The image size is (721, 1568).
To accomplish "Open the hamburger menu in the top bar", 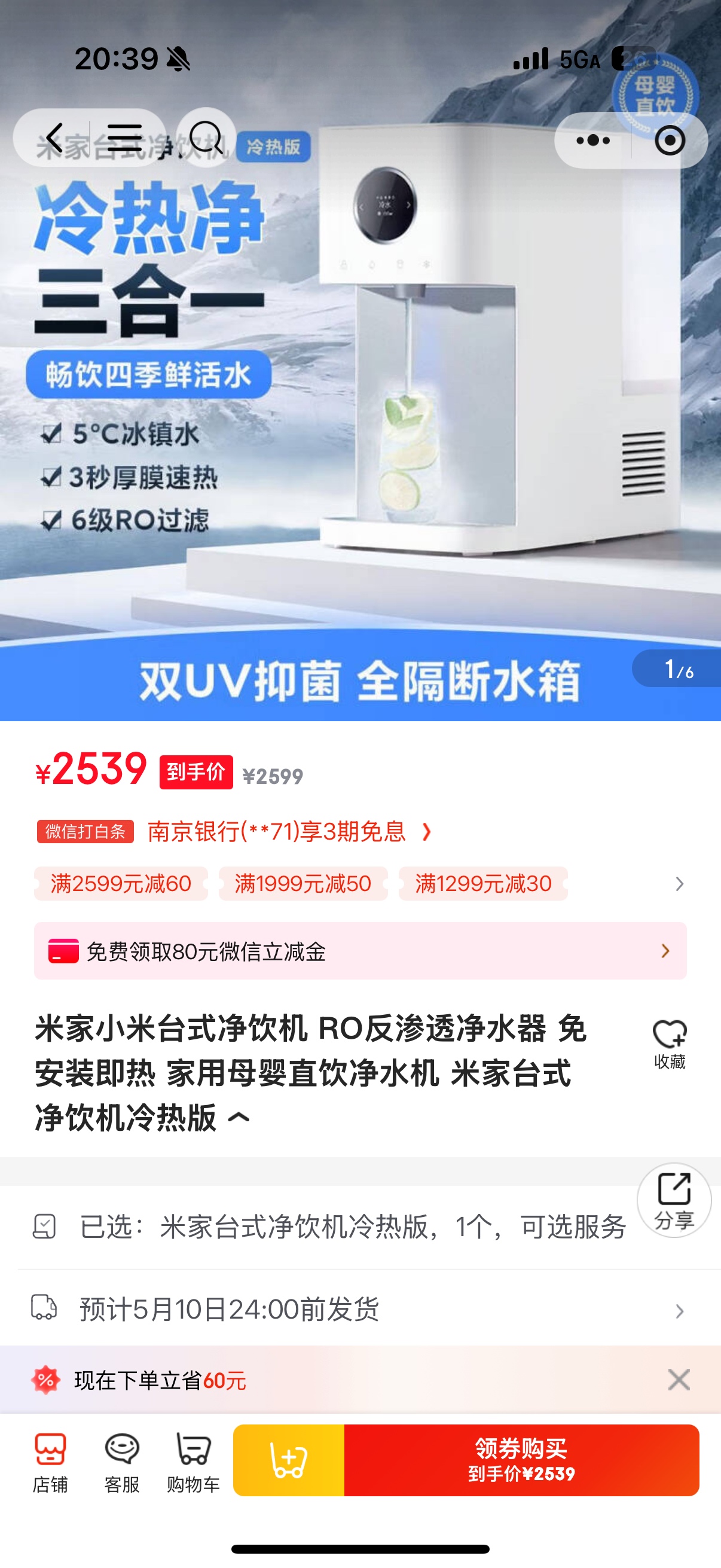I will (x=125, y=138).
